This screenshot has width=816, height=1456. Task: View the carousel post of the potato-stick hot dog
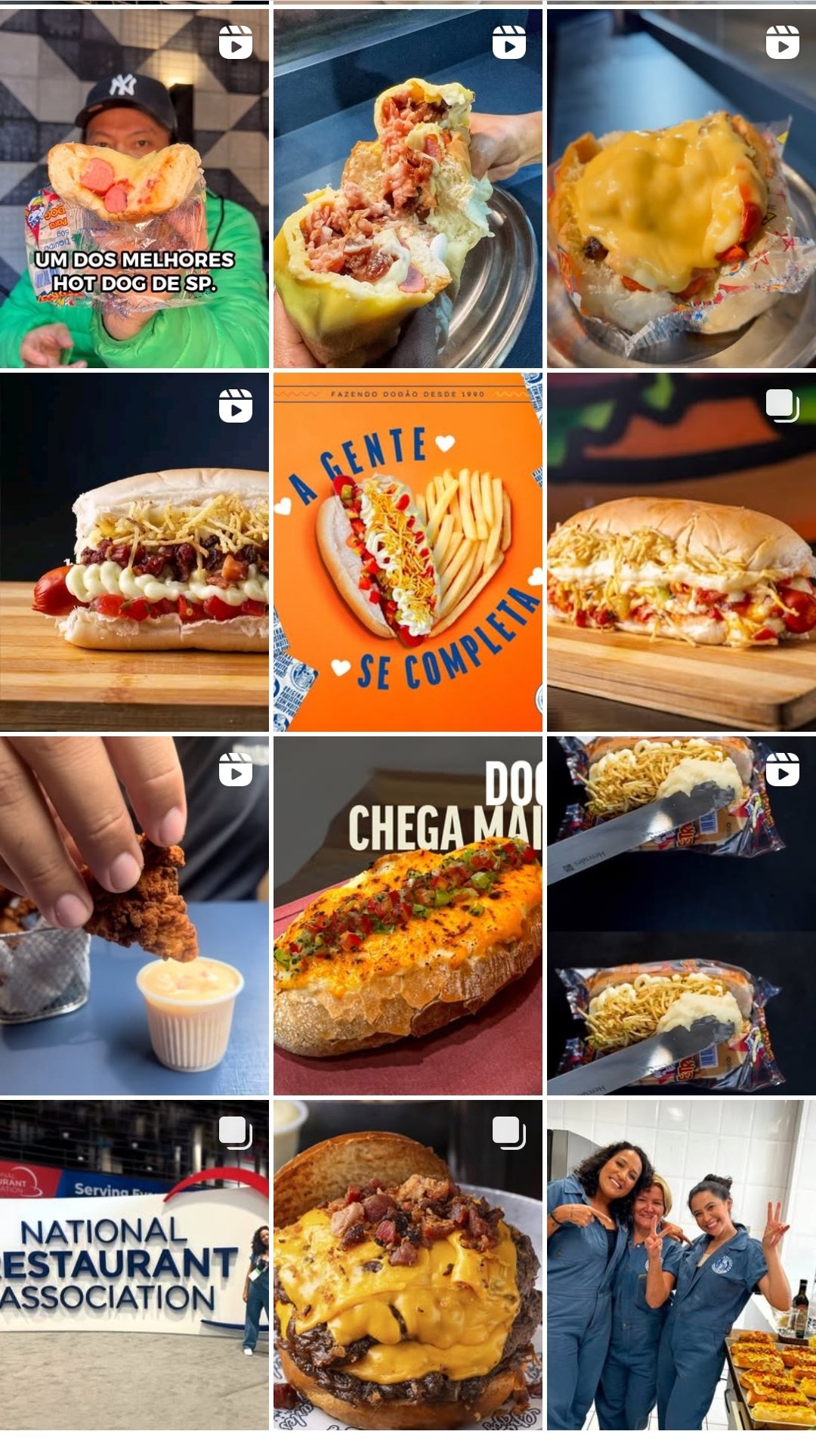click(682, 552)
